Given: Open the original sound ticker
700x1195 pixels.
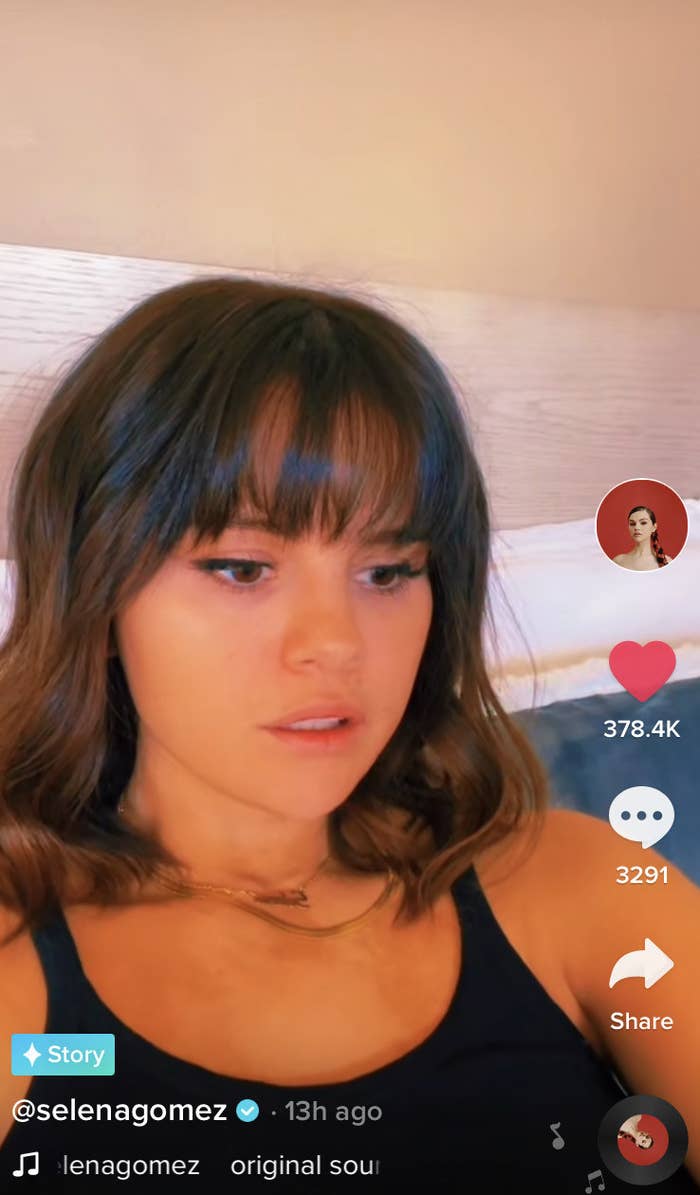Looking at the screenshot, I should 219,1165.
